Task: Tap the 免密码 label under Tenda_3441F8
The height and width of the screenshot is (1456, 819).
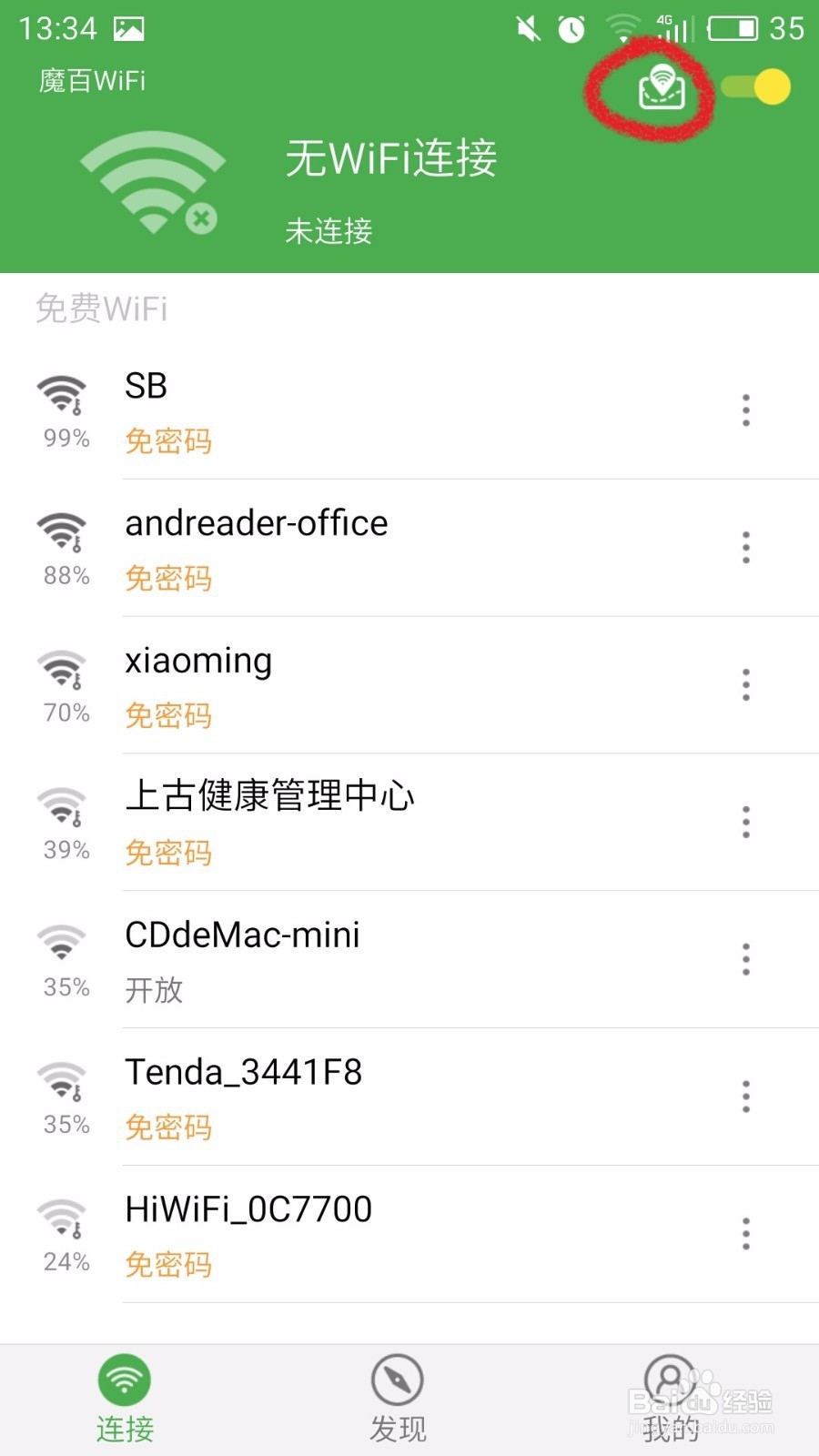Action: tap(167, 1128)
